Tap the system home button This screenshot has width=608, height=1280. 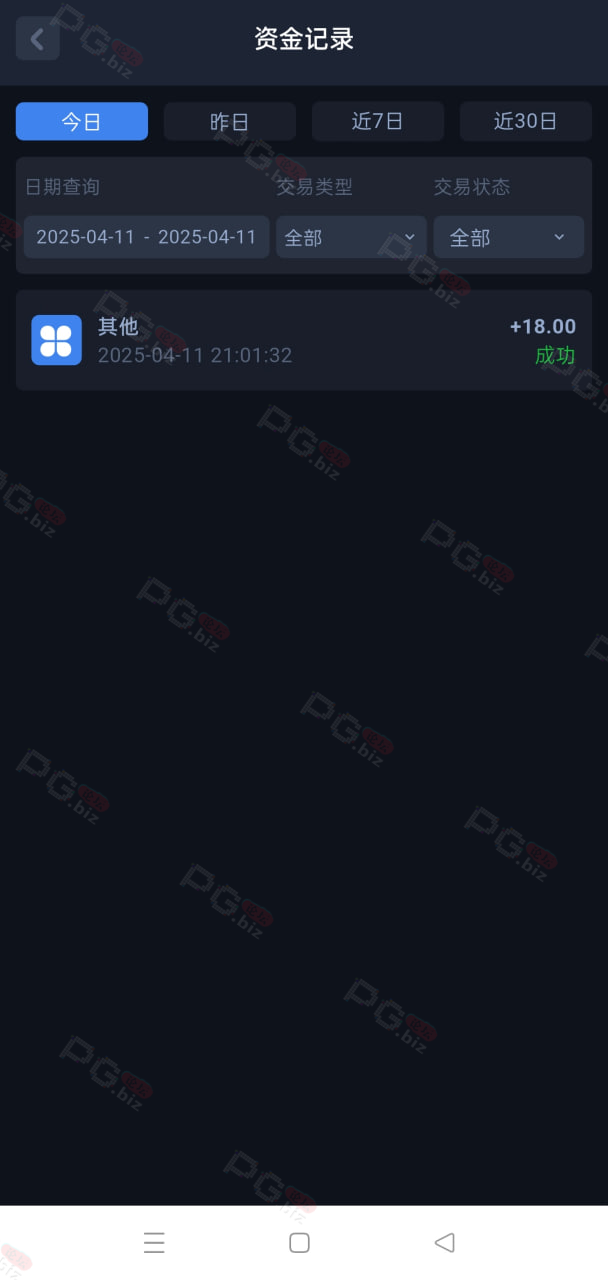299,1242
